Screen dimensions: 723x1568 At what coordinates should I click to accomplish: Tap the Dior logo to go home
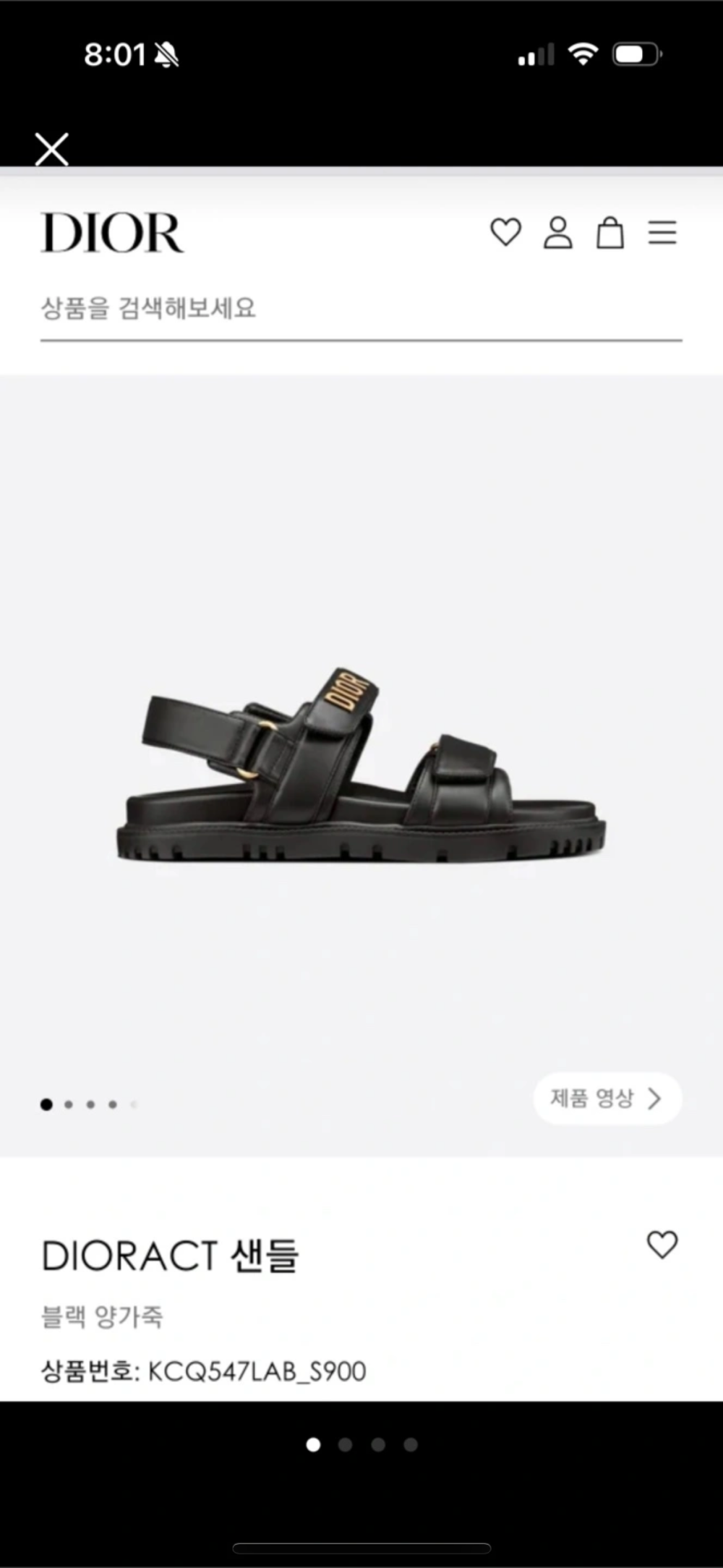point(113,233)
